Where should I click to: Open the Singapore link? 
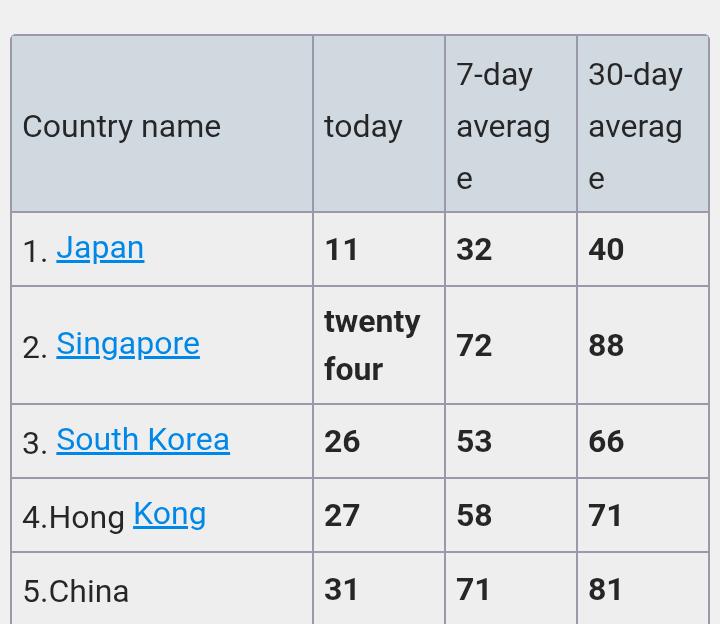128,344
